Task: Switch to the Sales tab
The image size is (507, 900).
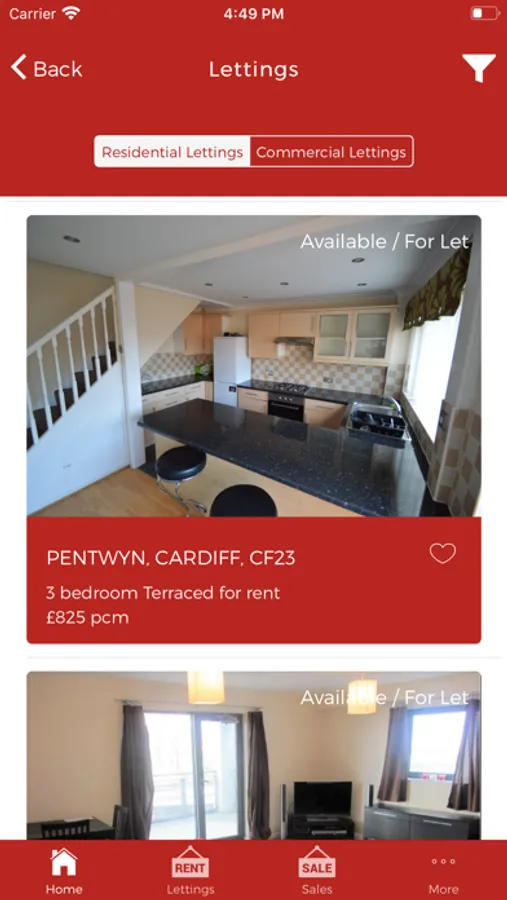Action: pos(317,871)
